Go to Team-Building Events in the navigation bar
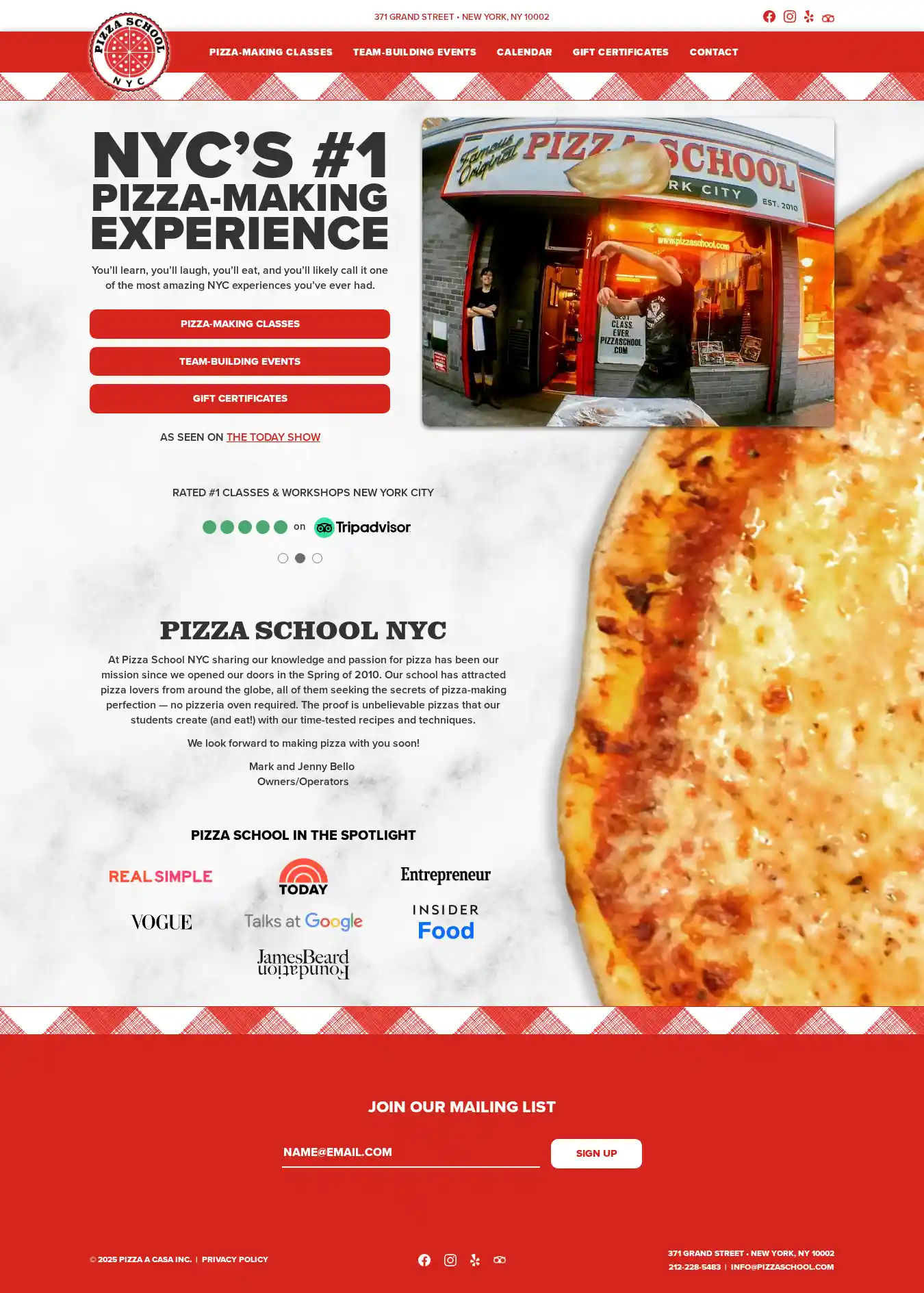924x1293 pixels. tap(414, 52)
